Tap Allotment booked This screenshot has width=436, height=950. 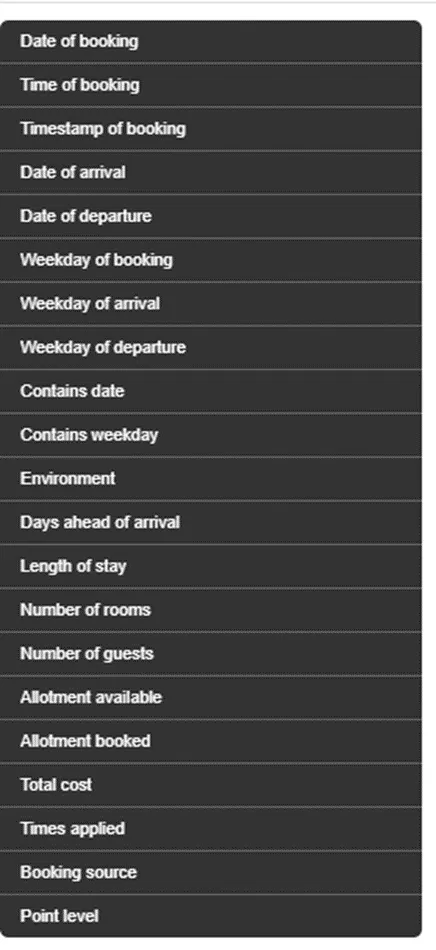pos(210,740)
